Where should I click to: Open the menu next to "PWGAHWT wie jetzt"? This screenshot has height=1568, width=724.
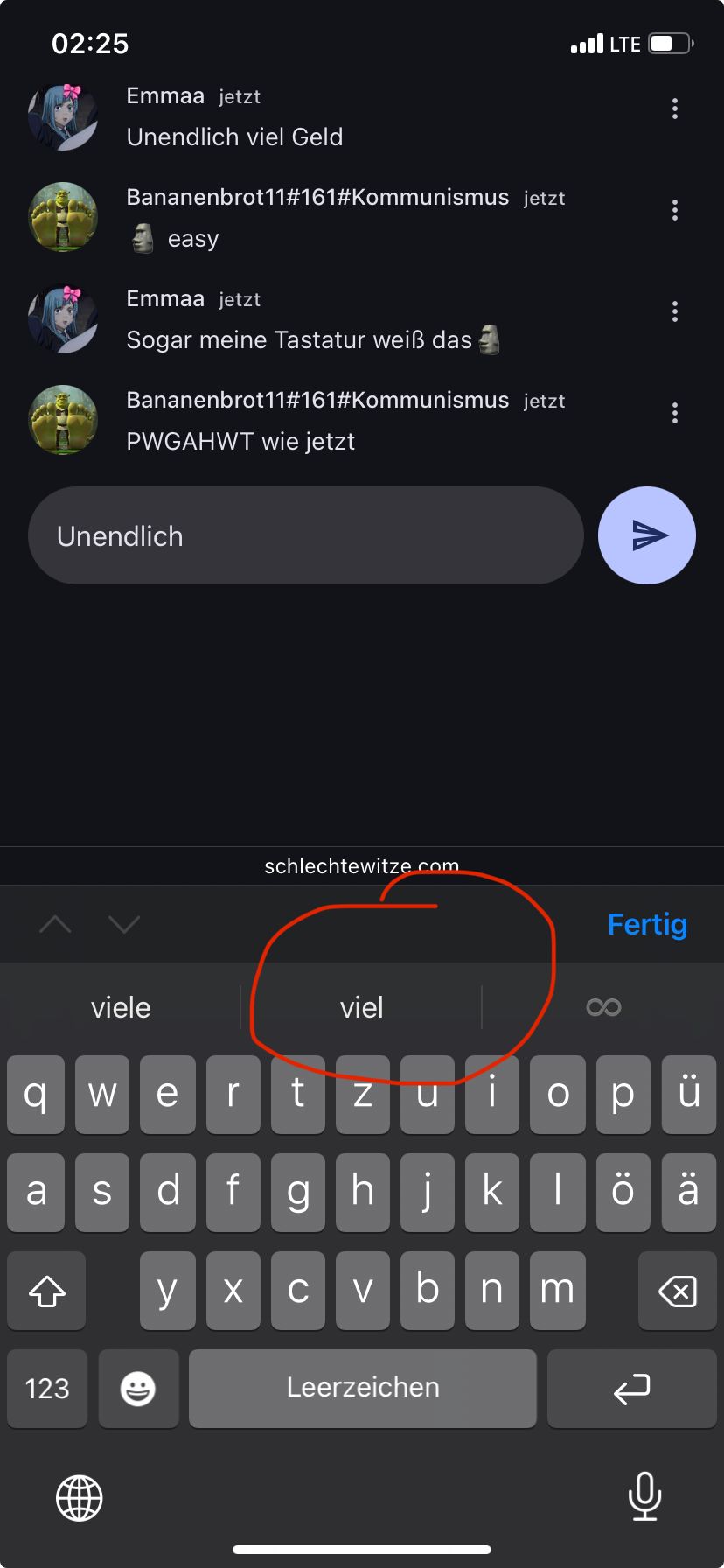[x=674, y=413]
